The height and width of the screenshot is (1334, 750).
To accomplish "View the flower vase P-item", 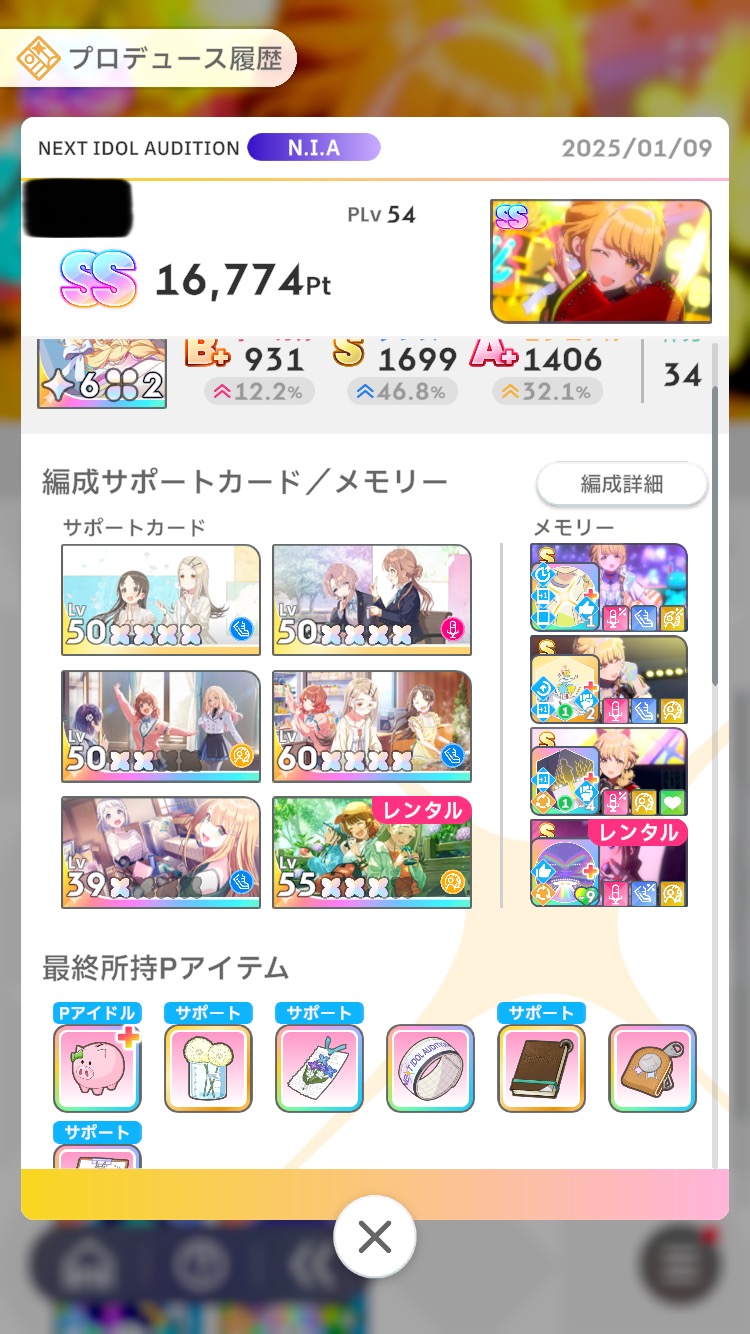I will [x=208, y=1068].
